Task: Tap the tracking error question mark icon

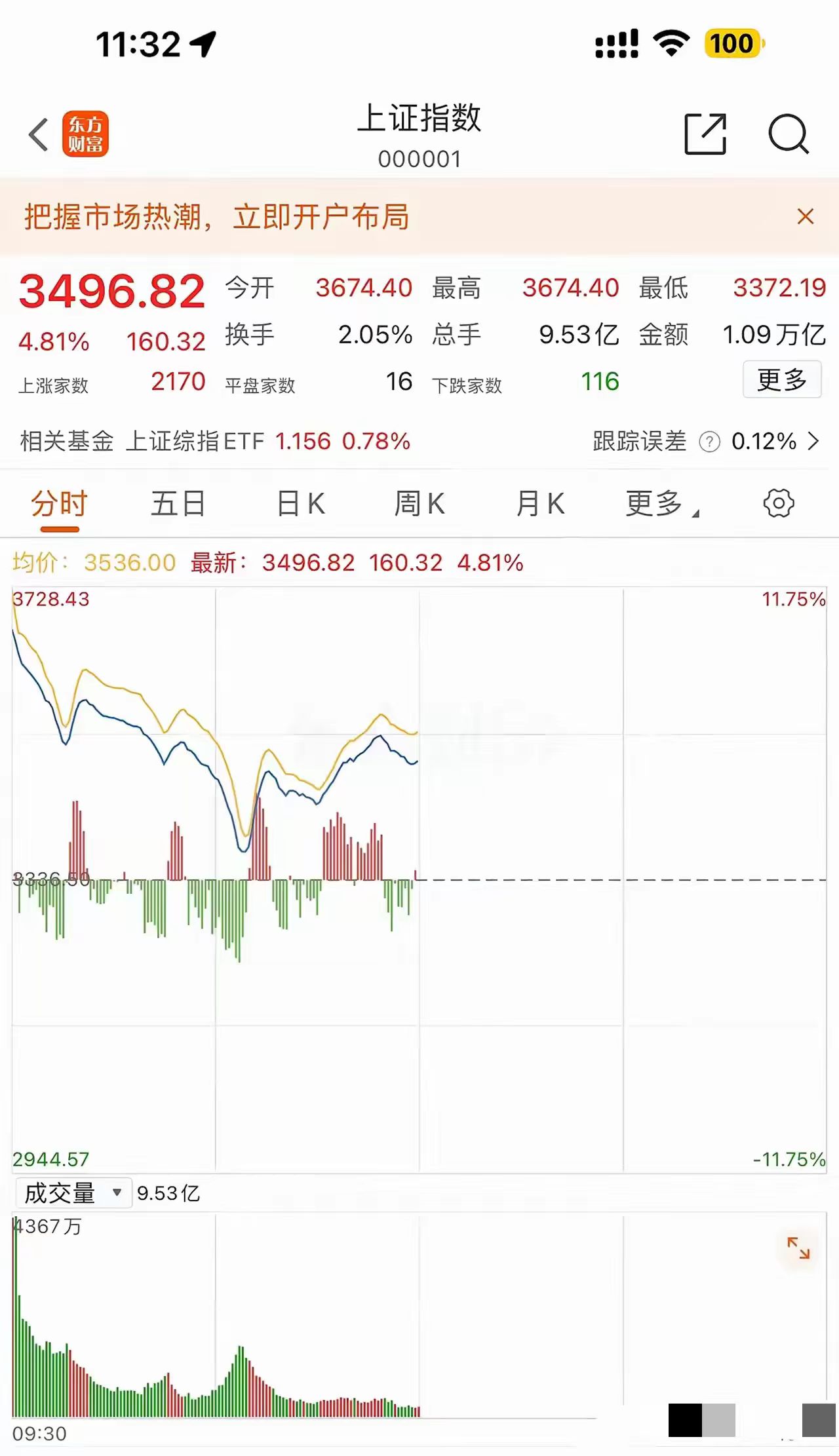Action: 710,442
